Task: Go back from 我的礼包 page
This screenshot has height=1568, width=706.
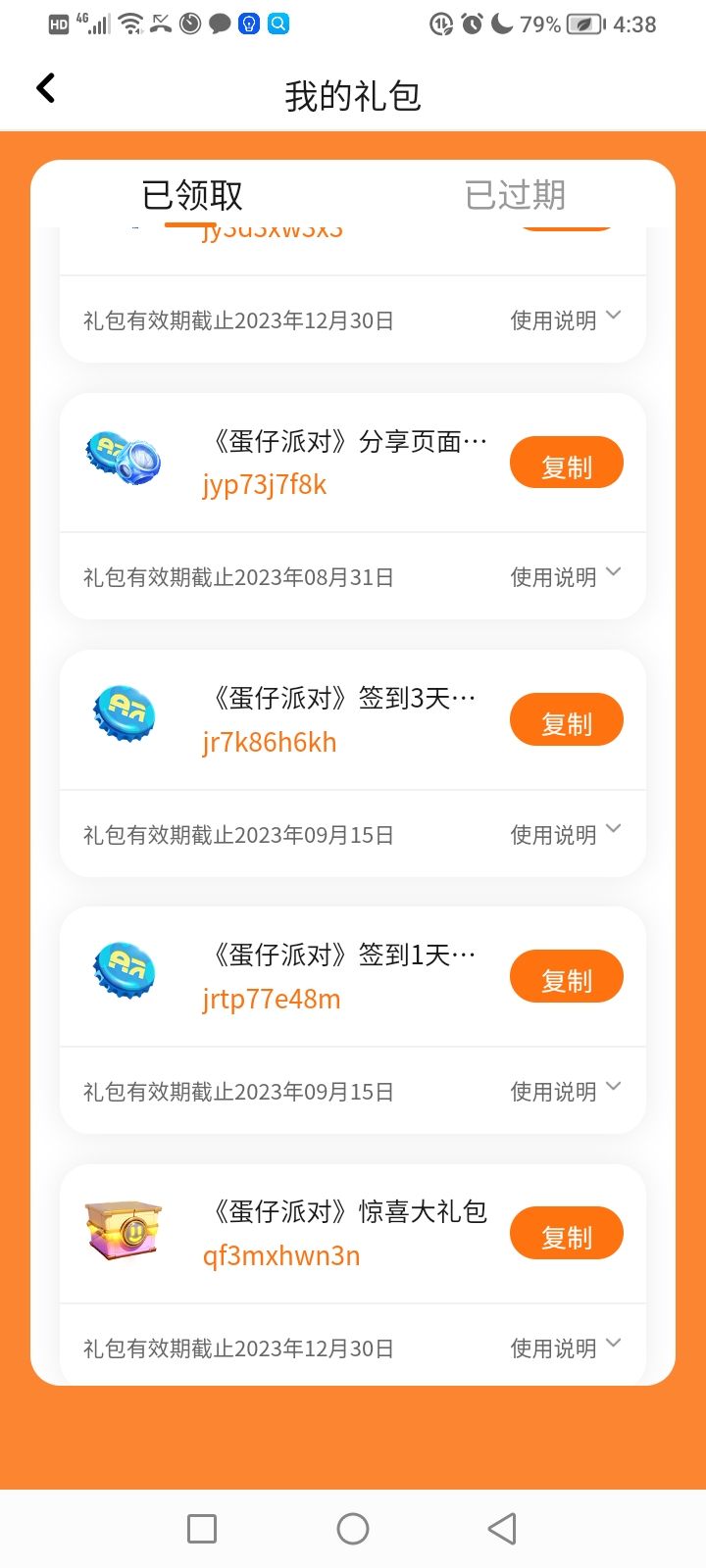Action: (x=45, y=89)
